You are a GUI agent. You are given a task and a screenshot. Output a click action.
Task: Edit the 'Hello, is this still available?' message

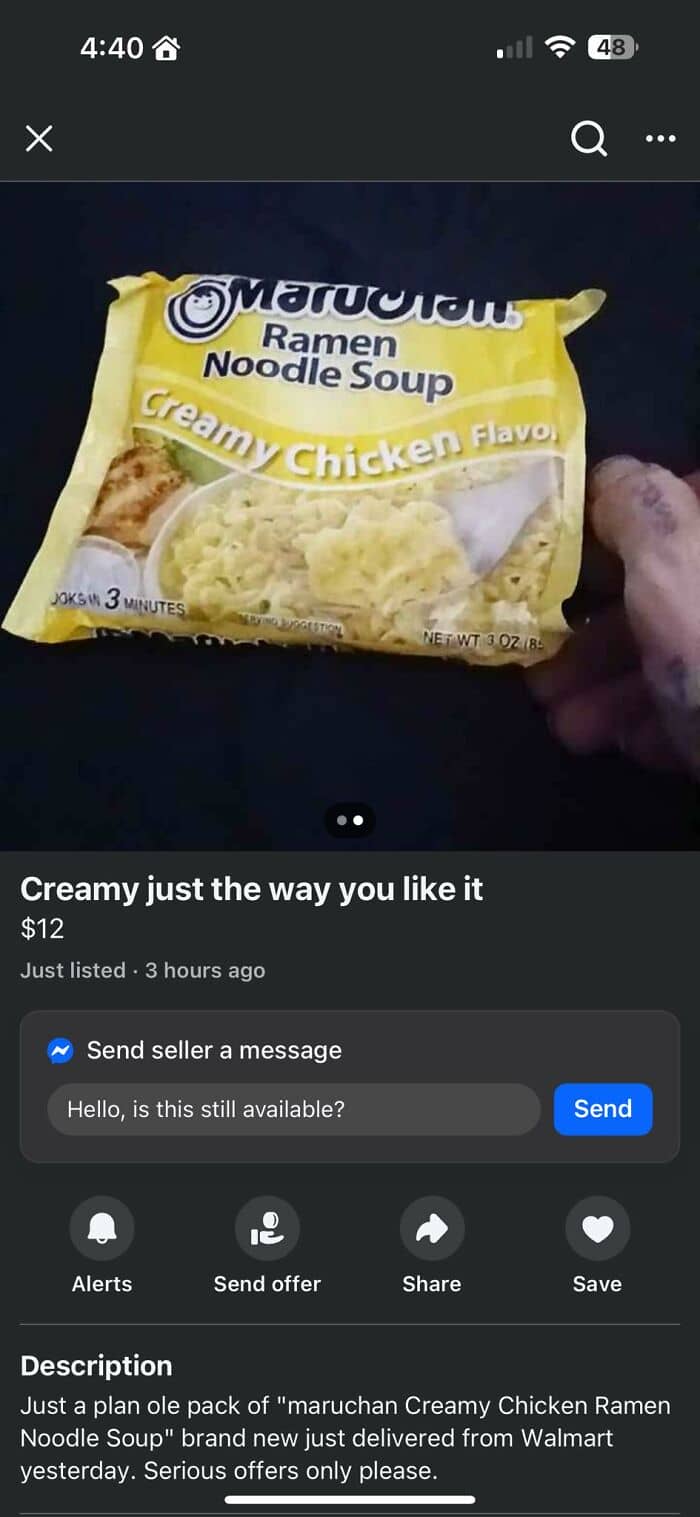point(294,1109)
